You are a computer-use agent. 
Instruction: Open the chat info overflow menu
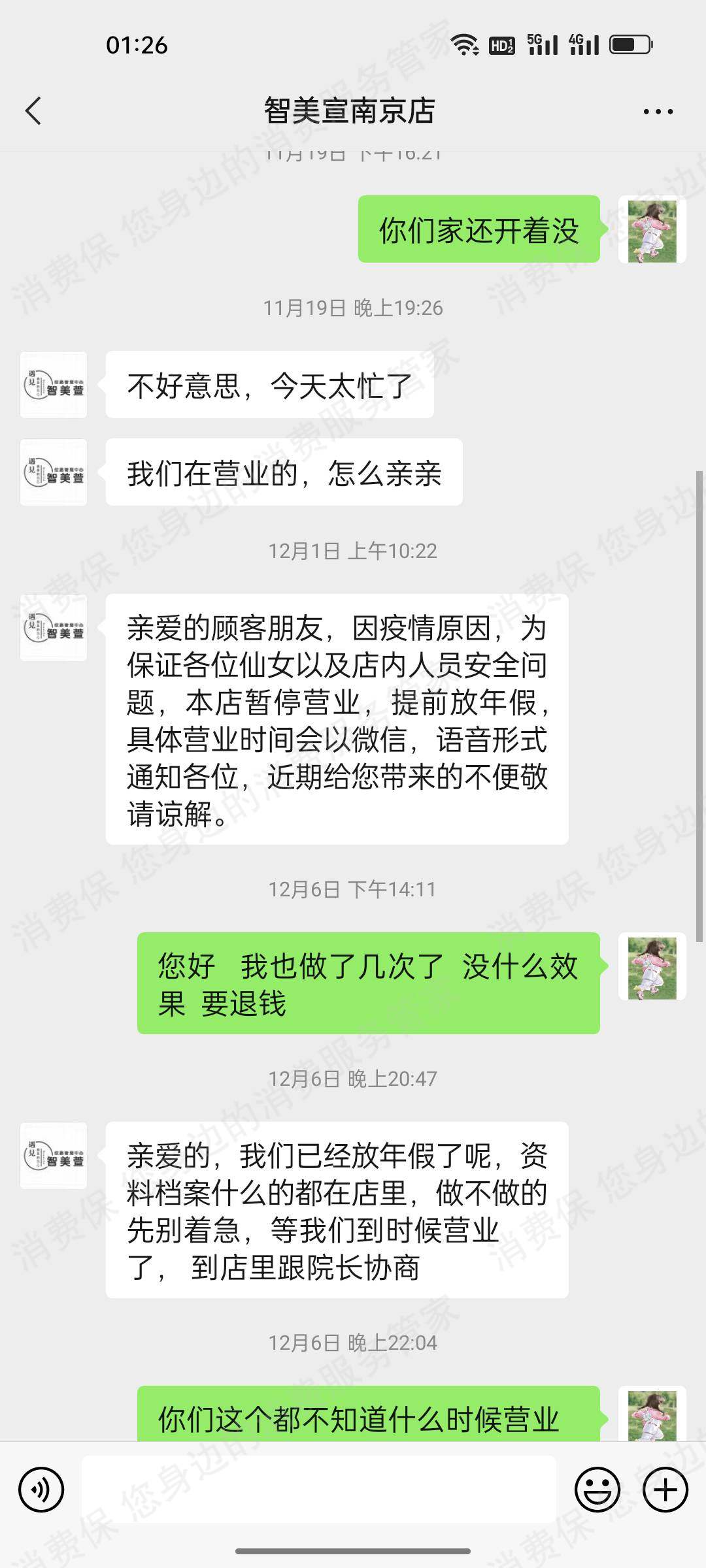click(x=658, y=112)
